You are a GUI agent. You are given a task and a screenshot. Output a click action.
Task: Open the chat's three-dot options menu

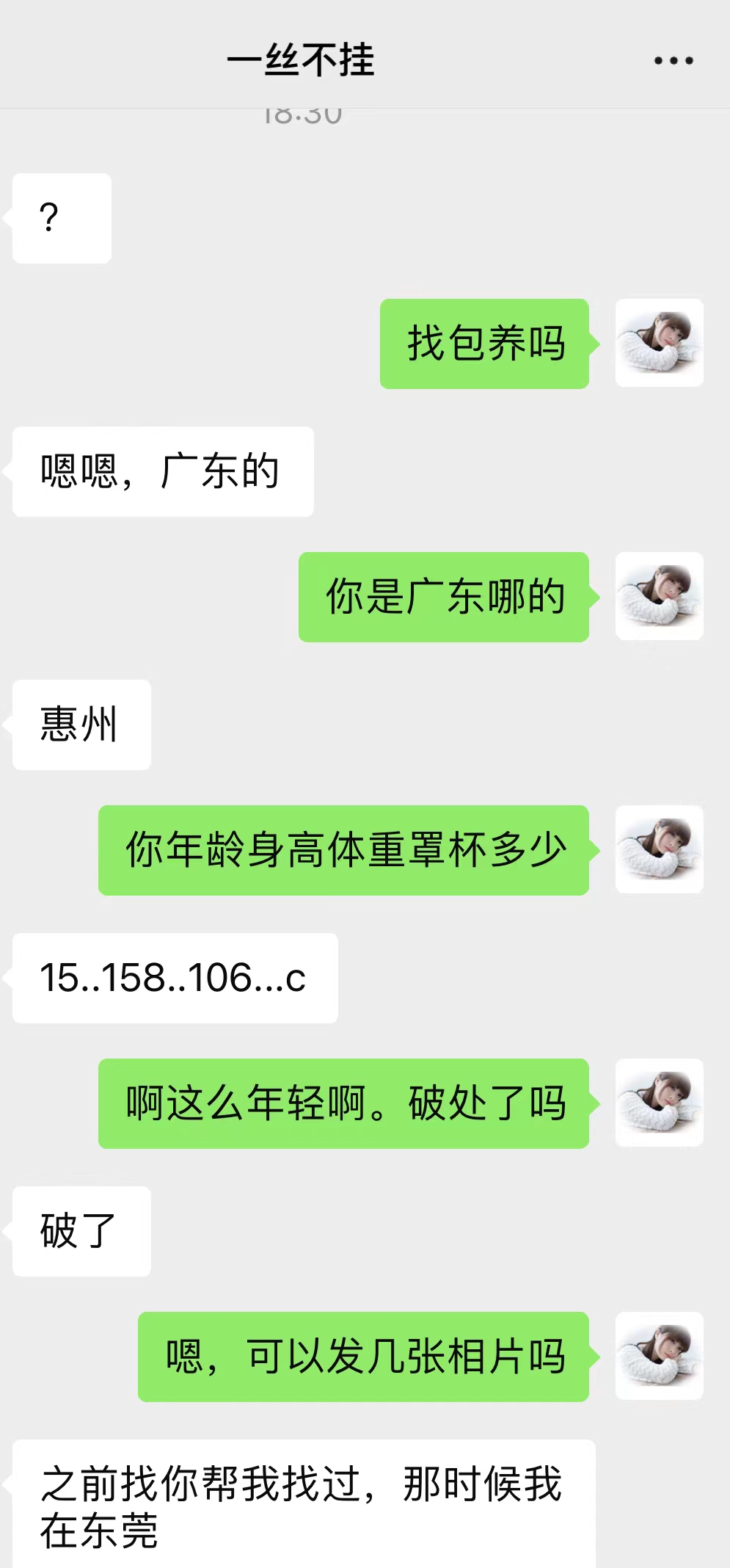(x=674, y=61)
